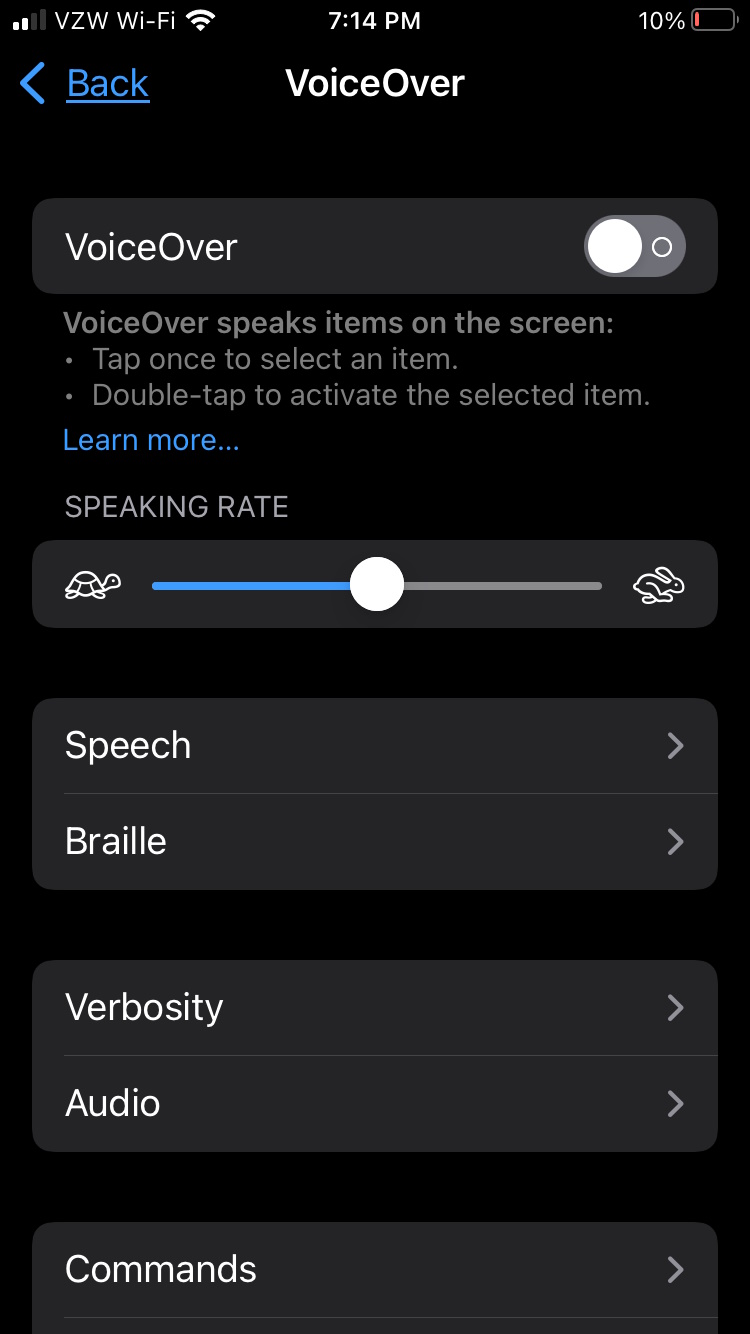Image resolution: width=750 pixels, height=1334 pixels.
Task: Tap the chevron next to Audio
Action: click(675, 1103)
